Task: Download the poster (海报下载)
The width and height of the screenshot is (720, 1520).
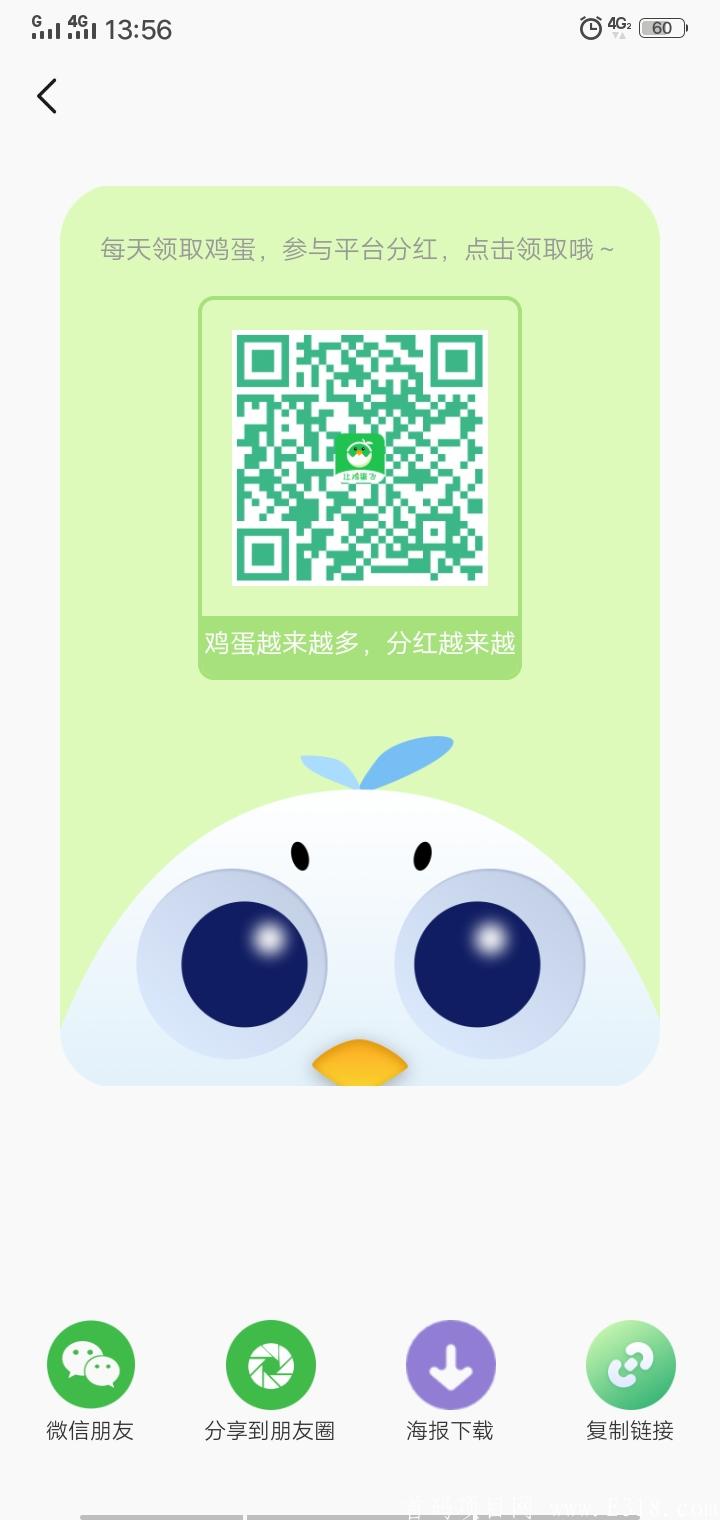Action: [450, 1365]
